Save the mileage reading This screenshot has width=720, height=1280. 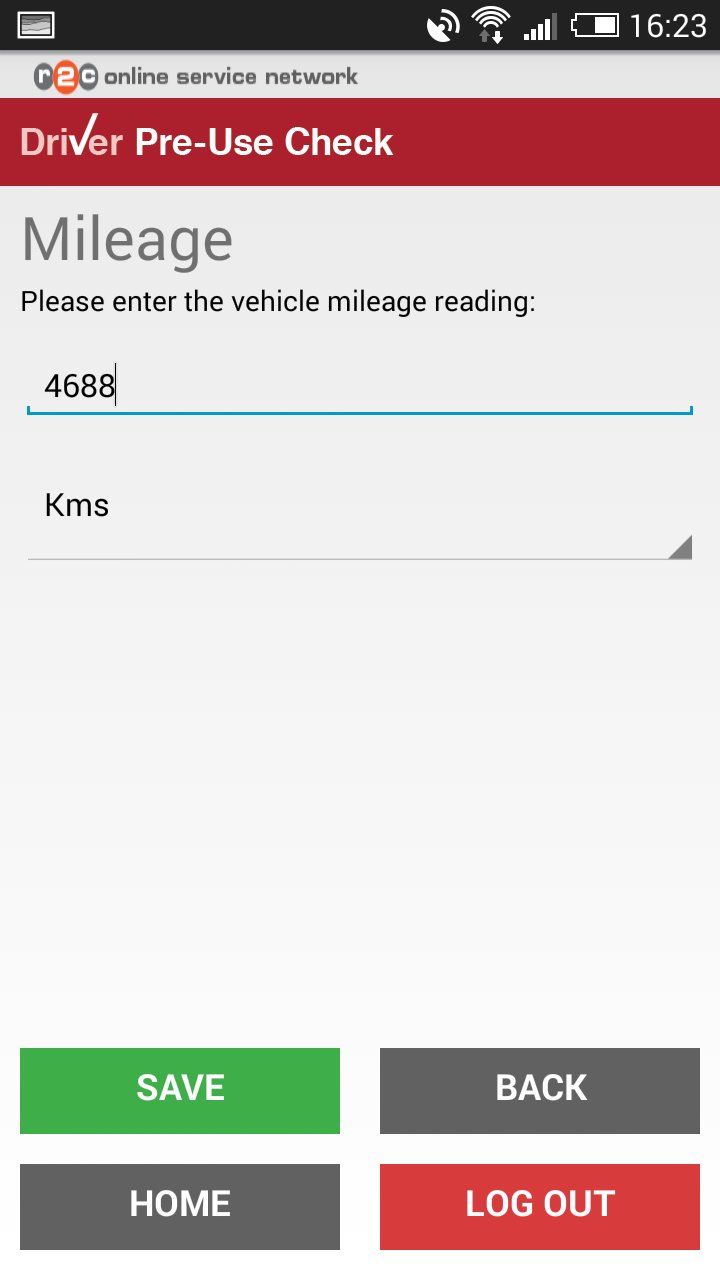tap(180, 1090)
